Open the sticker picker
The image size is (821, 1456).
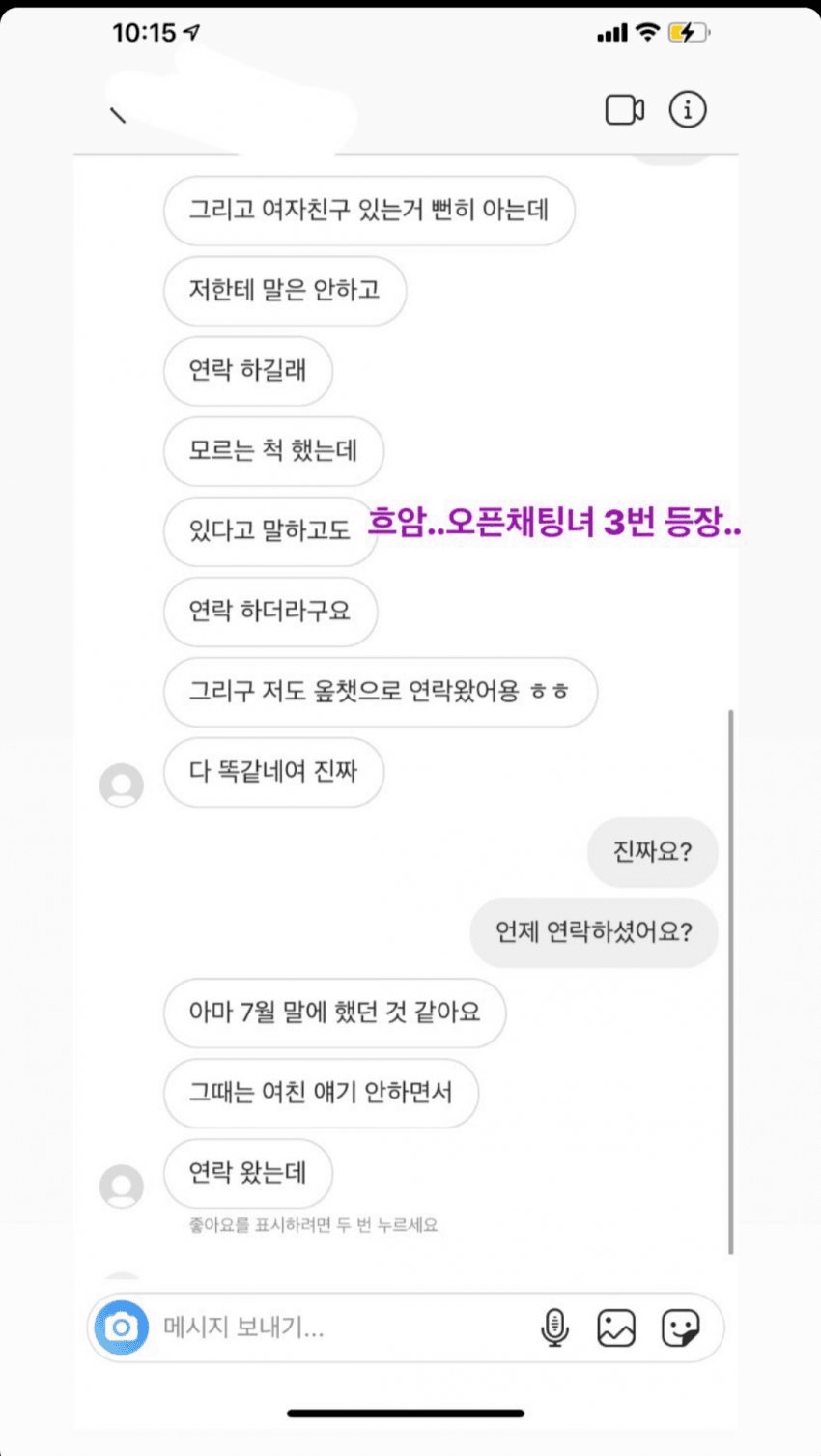tap(680, 1328)
